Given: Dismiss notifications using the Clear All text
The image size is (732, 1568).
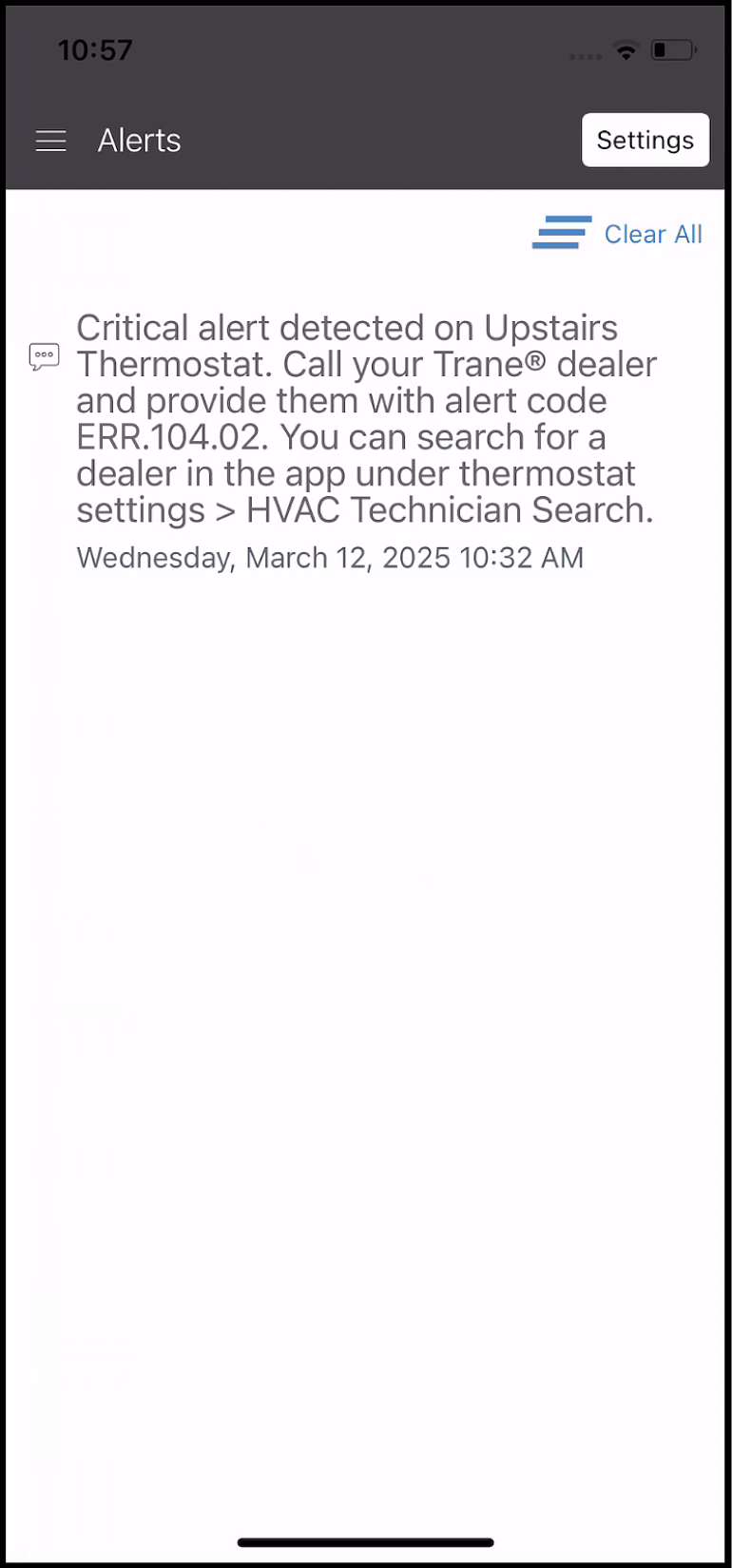Looking at the screenshot, I should (653, 234).
